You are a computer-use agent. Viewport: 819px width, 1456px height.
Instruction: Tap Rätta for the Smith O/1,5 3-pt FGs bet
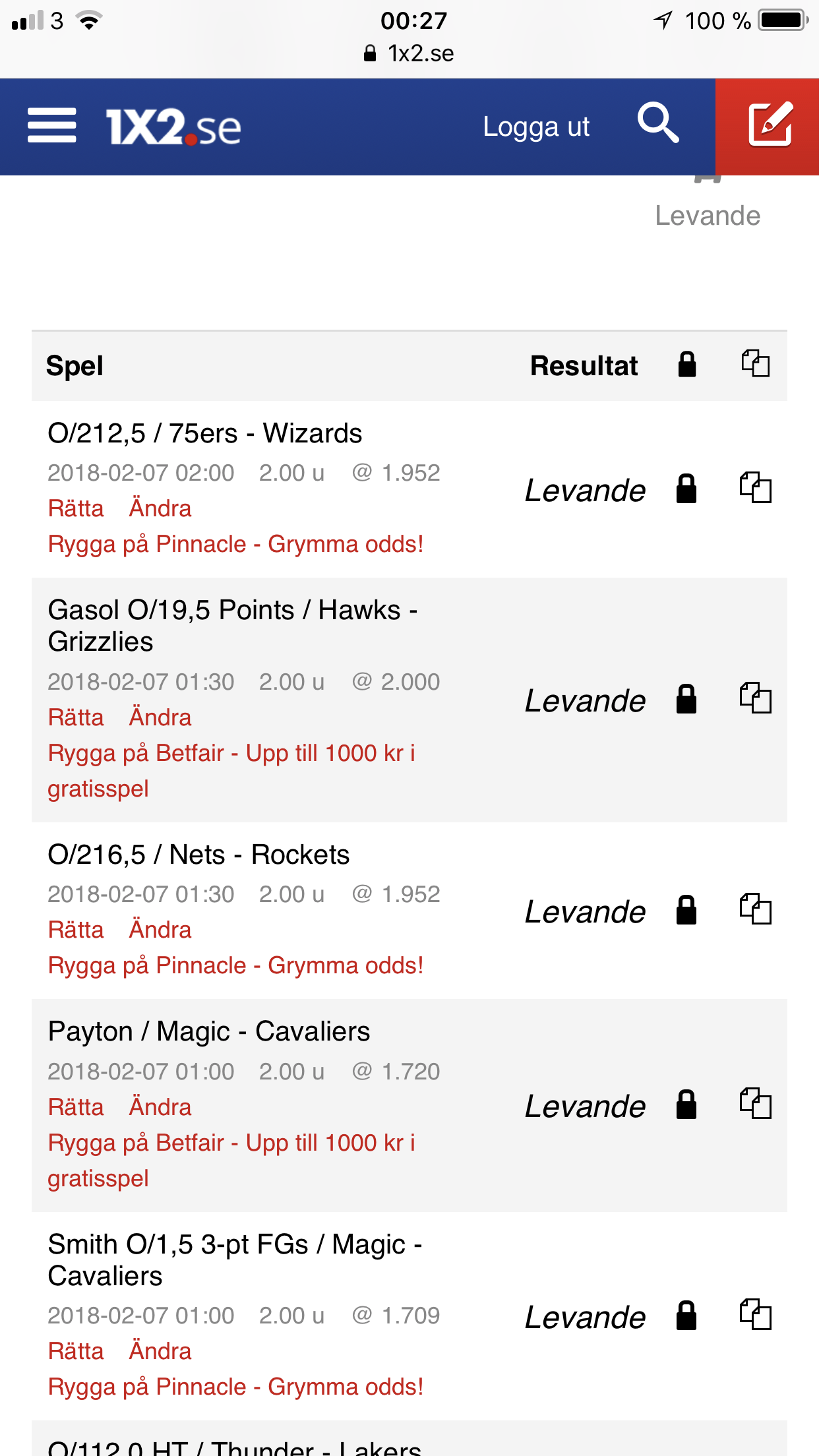(x=76, y=1351)
